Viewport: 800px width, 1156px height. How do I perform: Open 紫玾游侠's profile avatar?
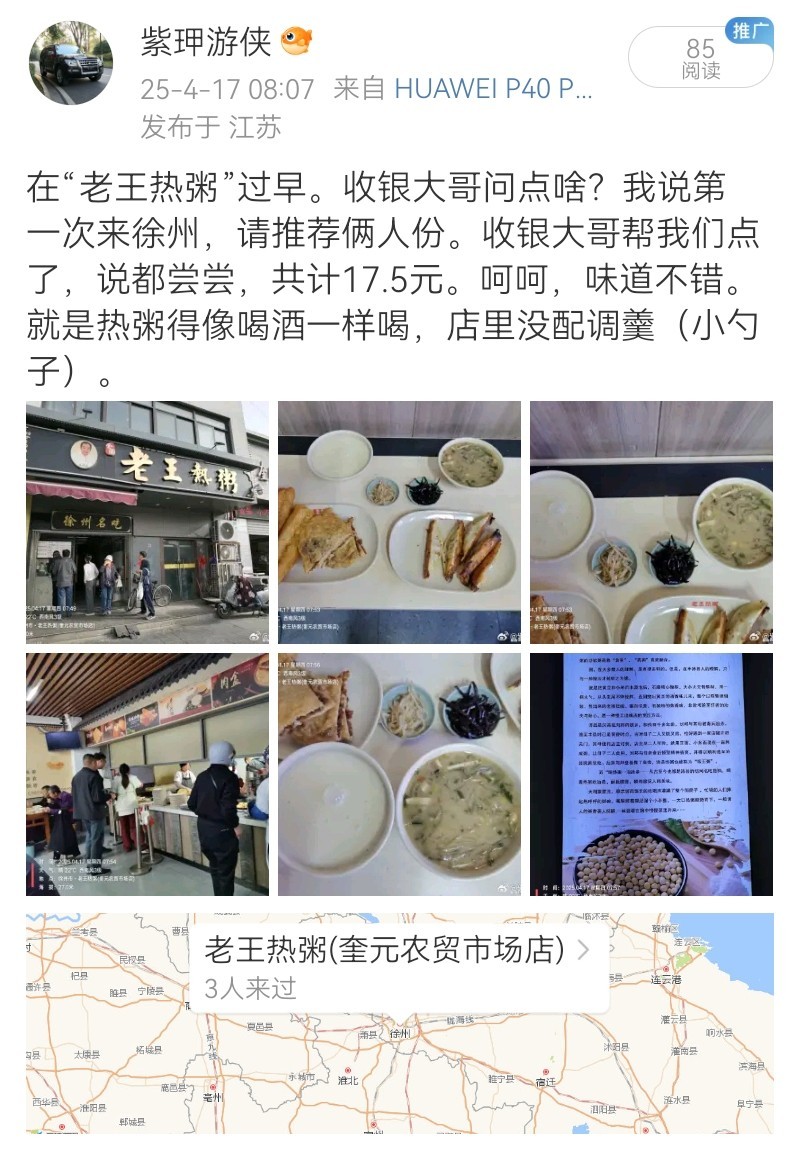pyautogui.click(x=70, y=63)
